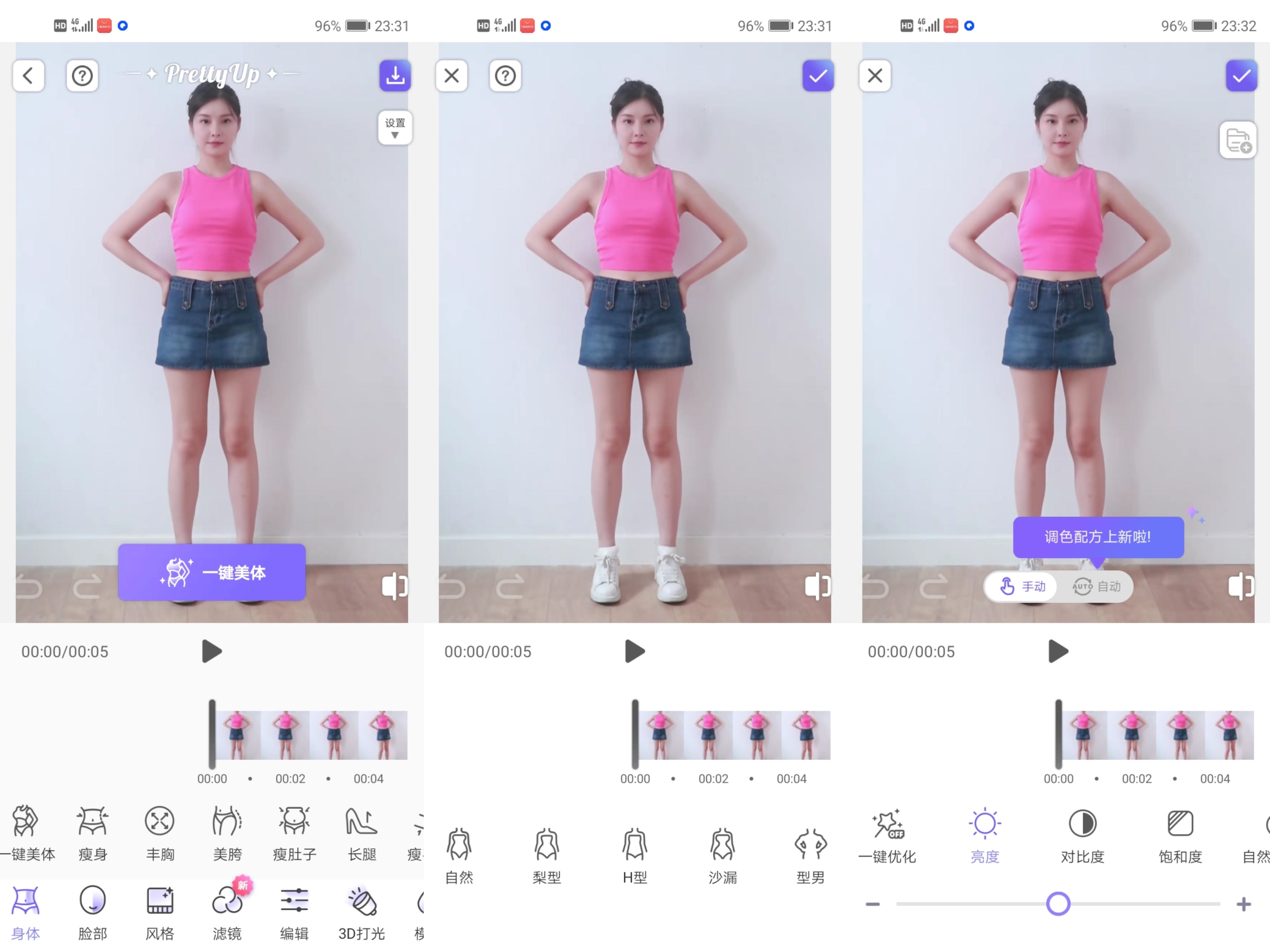Screen dimensions: 1270x952
Task: Choose the 丰胸 tool
Action: click(x=160, y=832)
